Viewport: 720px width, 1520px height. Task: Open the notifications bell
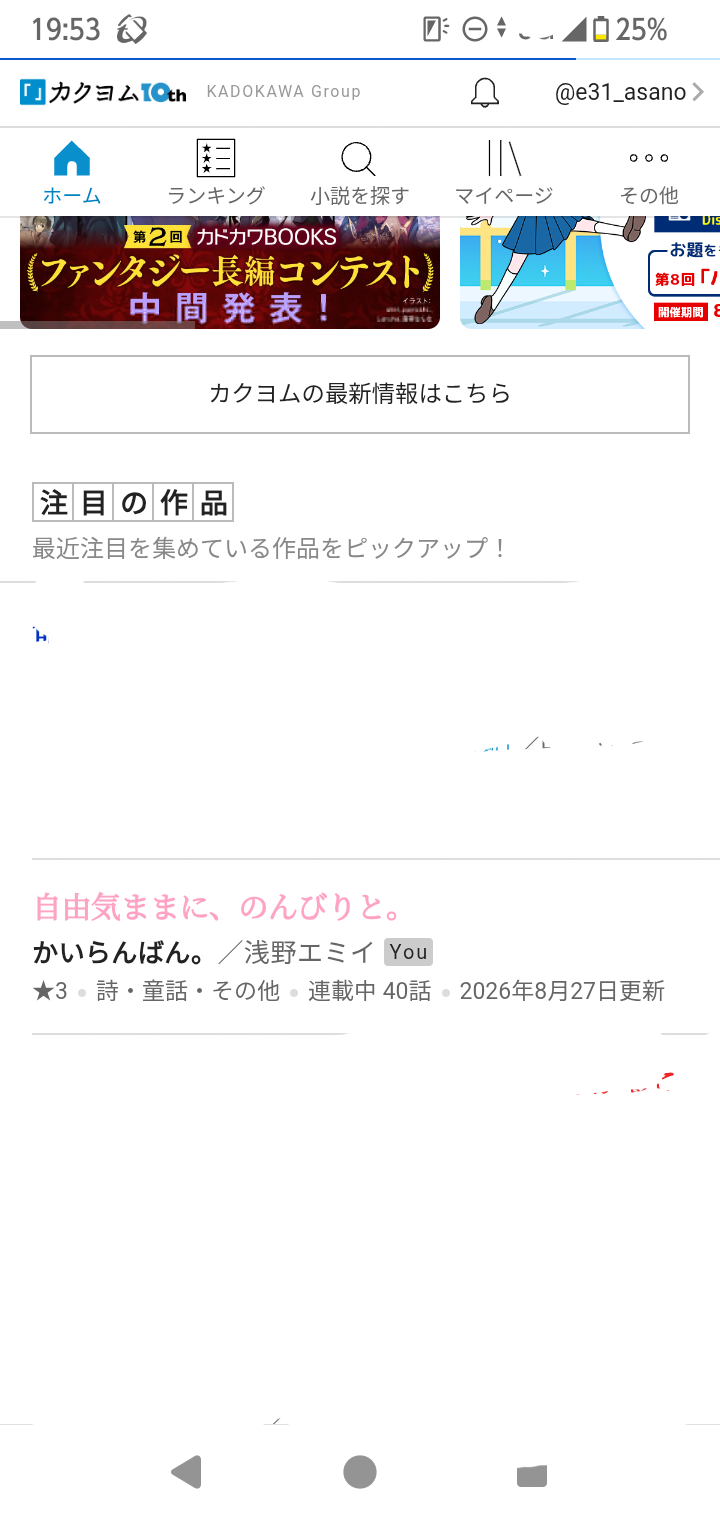[485, 93]
